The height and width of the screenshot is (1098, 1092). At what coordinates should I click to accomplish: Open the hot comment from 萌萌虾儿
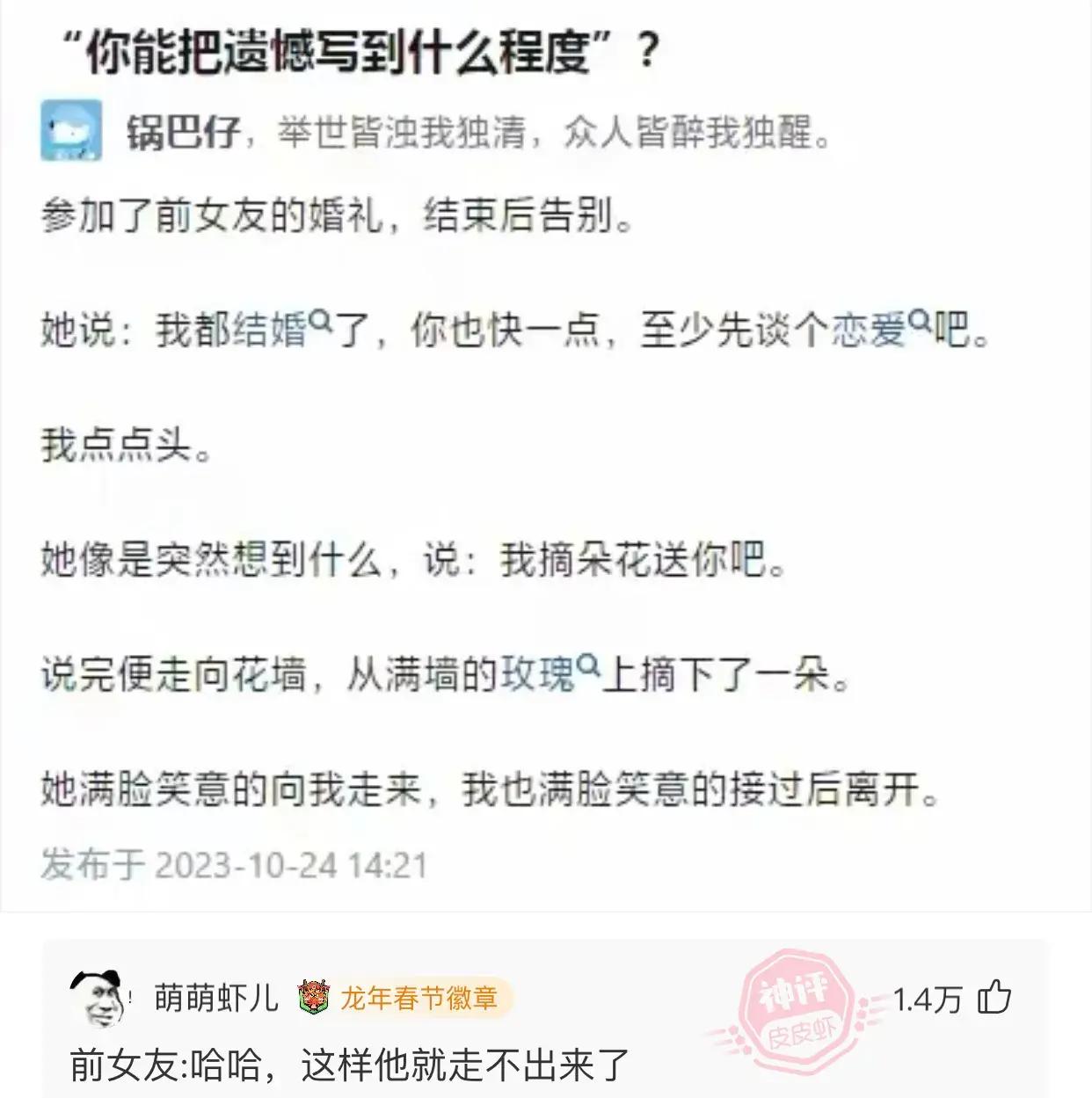pyautogui.click(x=350, y=1065)
